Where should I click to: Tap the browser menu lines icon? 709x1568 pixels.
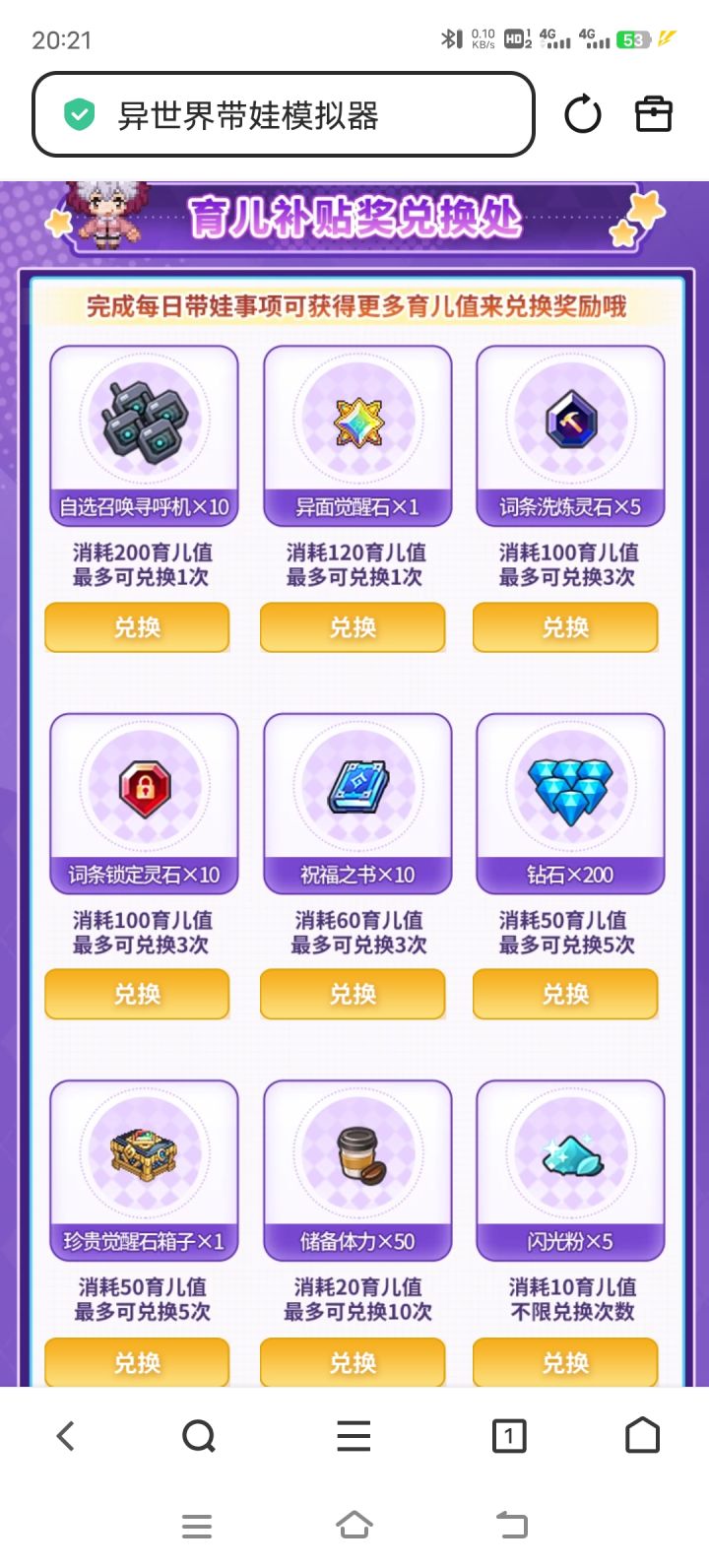pyautogui.click(x=353, y=1436)
